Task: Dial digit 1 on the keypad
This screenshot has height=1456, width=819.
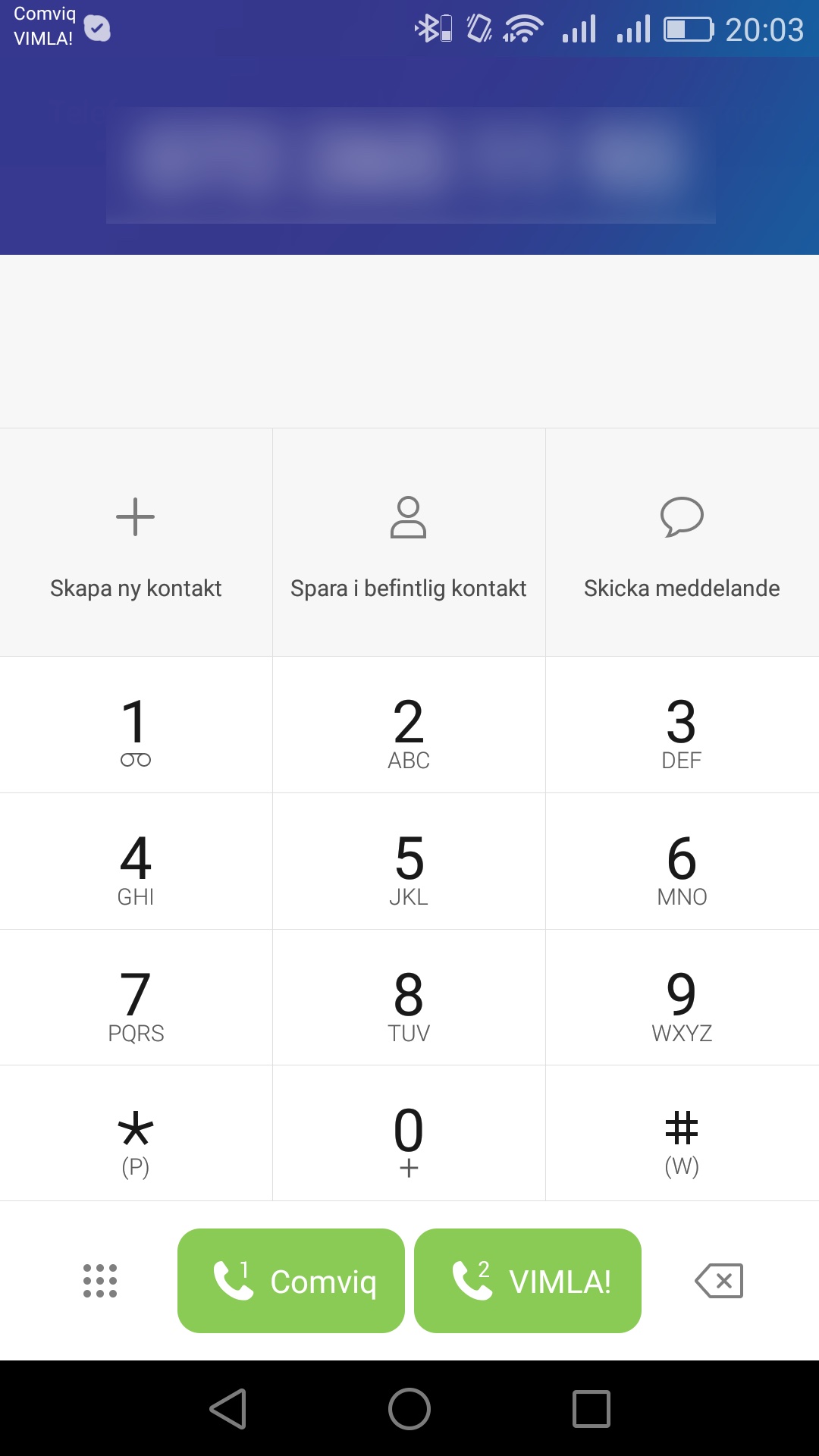Action: [136, 726]
